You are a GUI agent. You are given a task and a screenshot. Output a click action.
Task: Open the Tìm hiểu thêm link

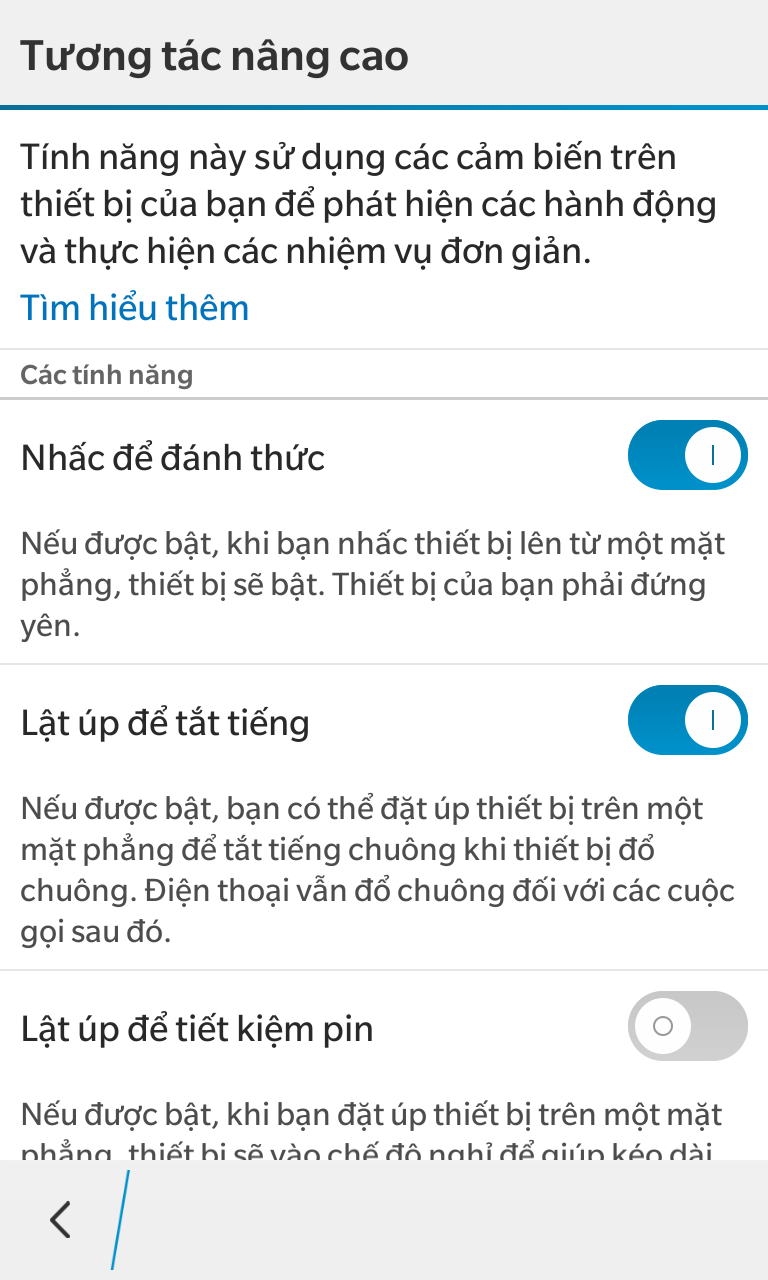point(135,307)
